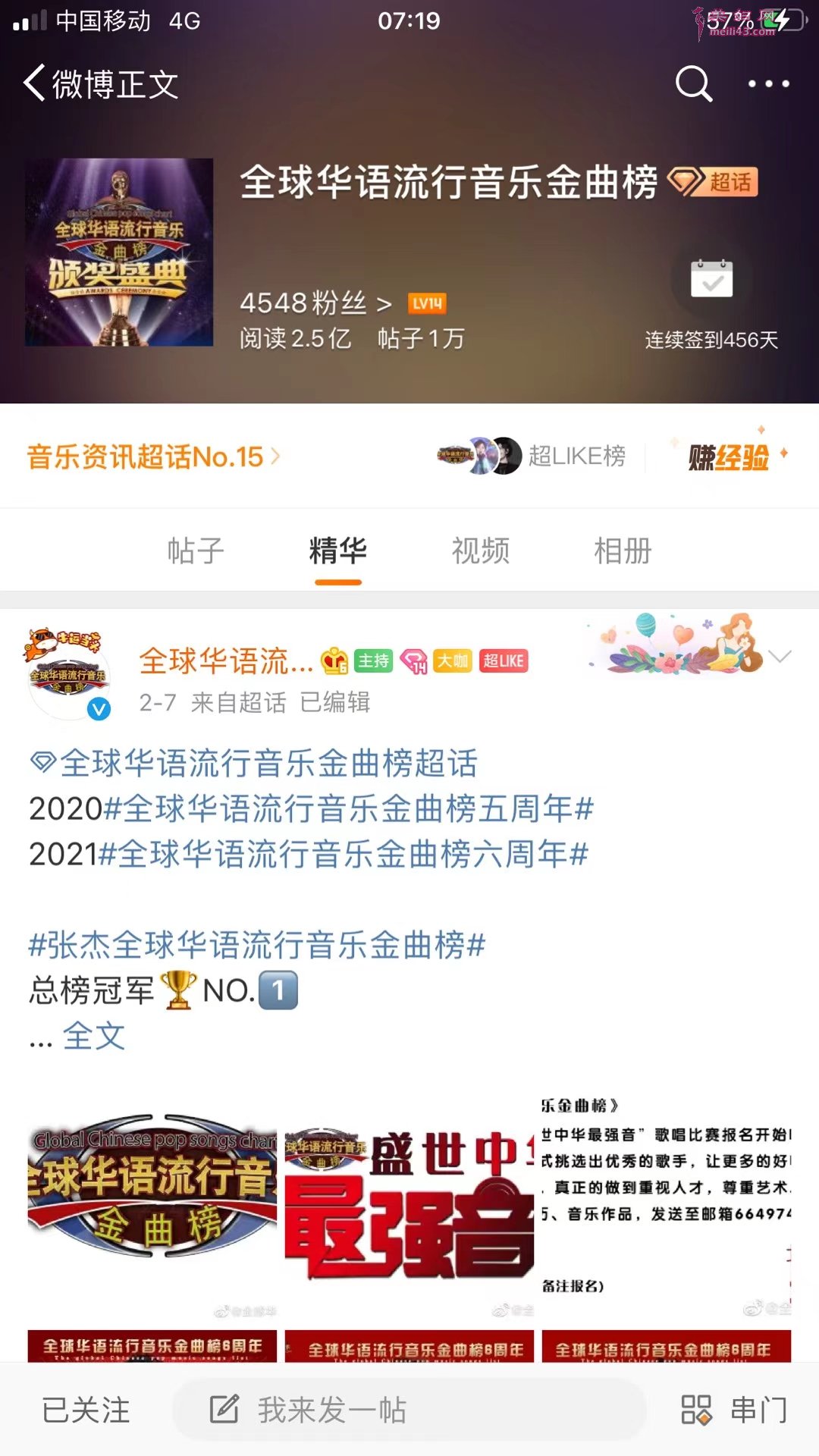Open the three-dot overflow menu
The height and width of the screenshot is (1456, 819).
click(768, 83)
